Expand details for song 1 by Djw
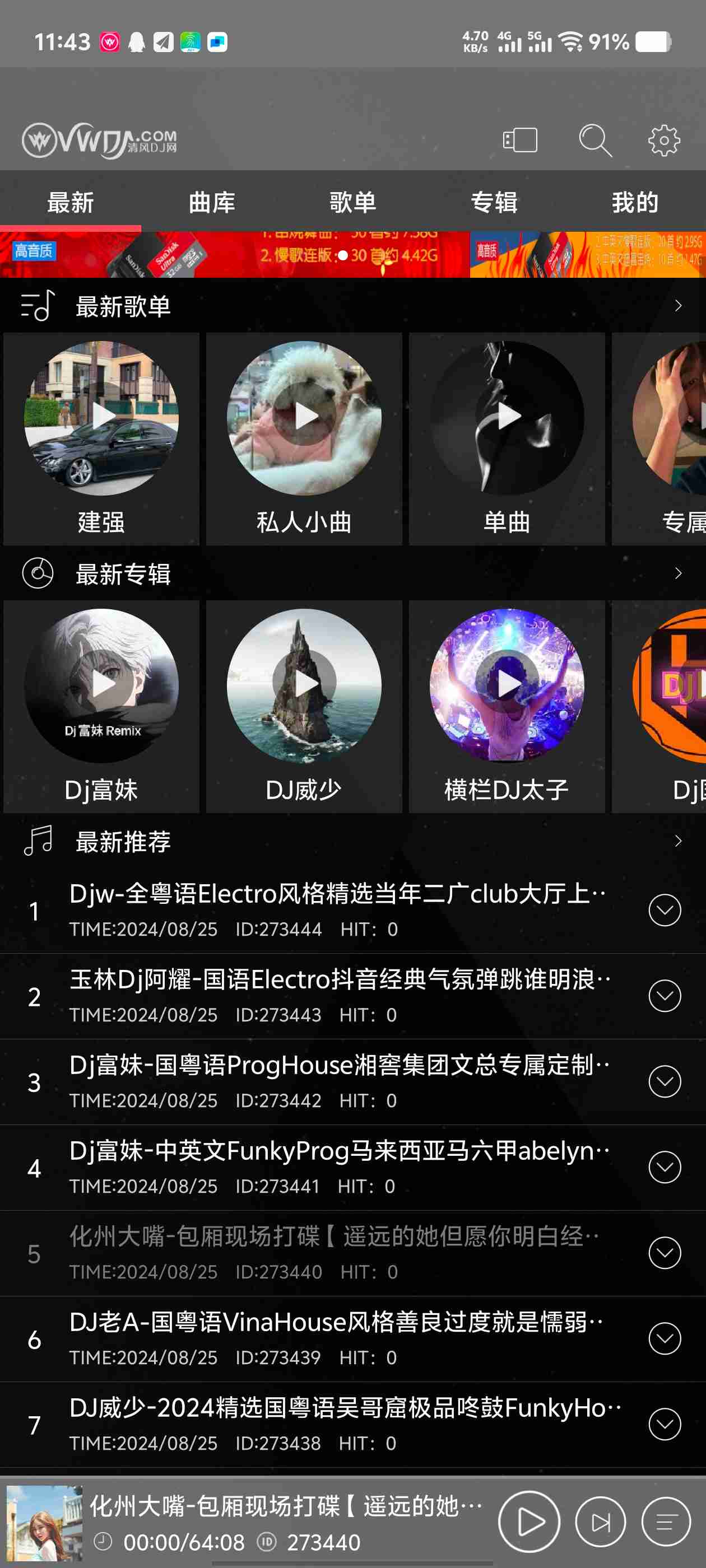706x1568 pixels. pyautogui.click(x=665, y=909)
